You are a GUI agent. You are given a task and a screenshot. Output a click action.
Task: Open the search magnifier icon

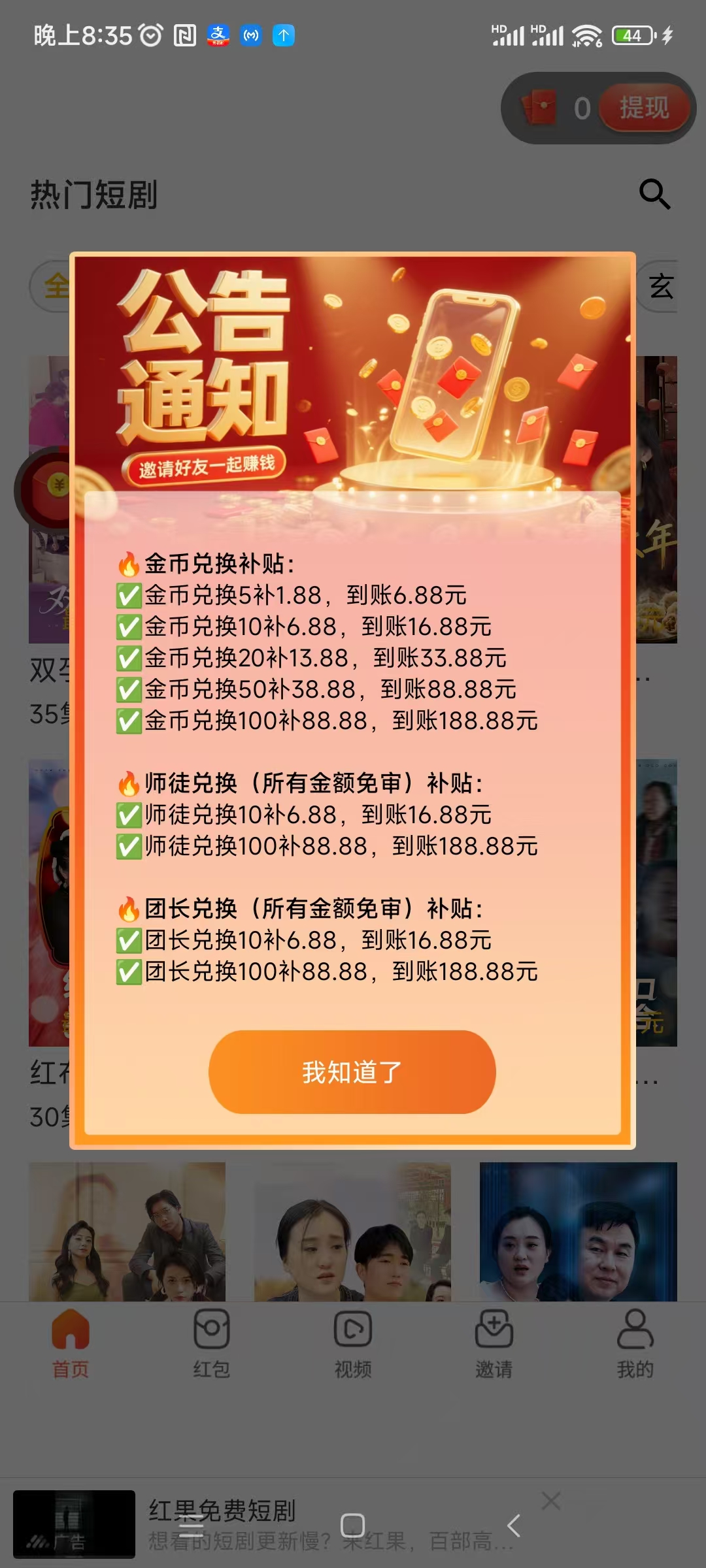(x=654, y=194)
